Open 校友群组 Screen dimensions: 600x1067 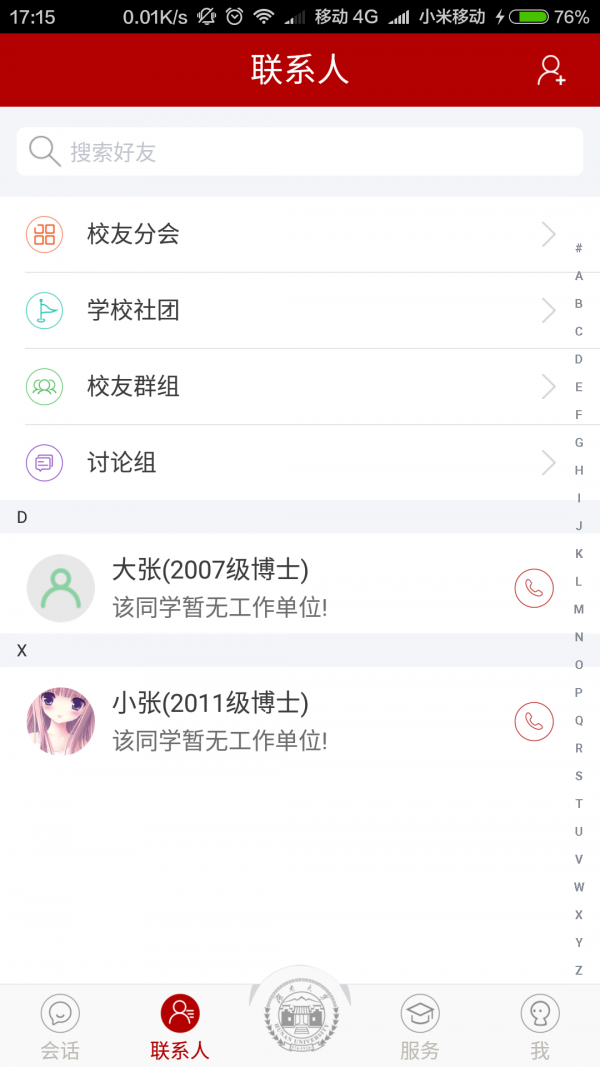tap(300, 387)
